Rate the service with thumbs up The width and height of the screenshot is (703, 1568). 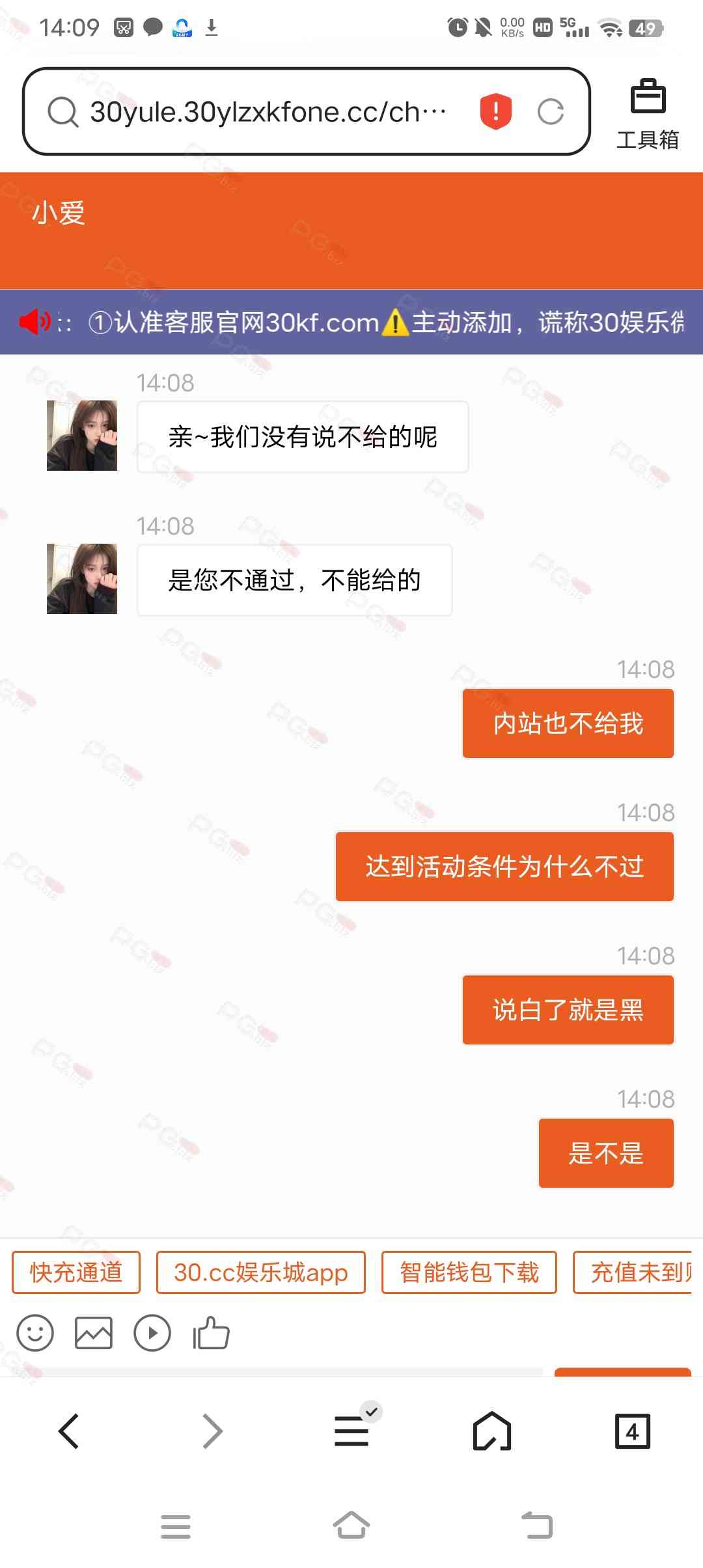coord(211,1333)
